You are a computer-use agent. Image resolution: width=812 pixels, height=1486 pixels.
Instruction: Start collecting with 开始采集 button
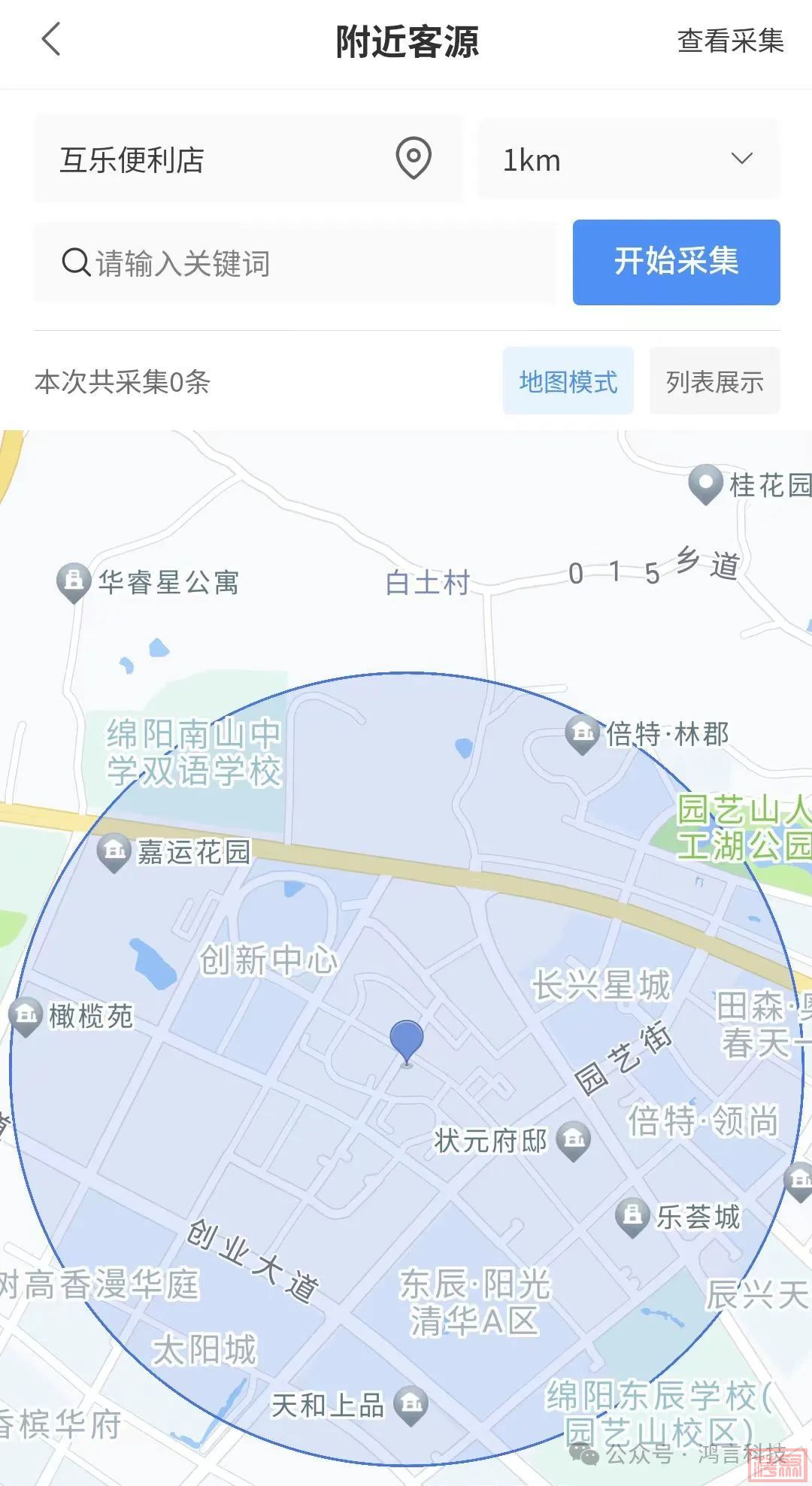coord(676,262)
